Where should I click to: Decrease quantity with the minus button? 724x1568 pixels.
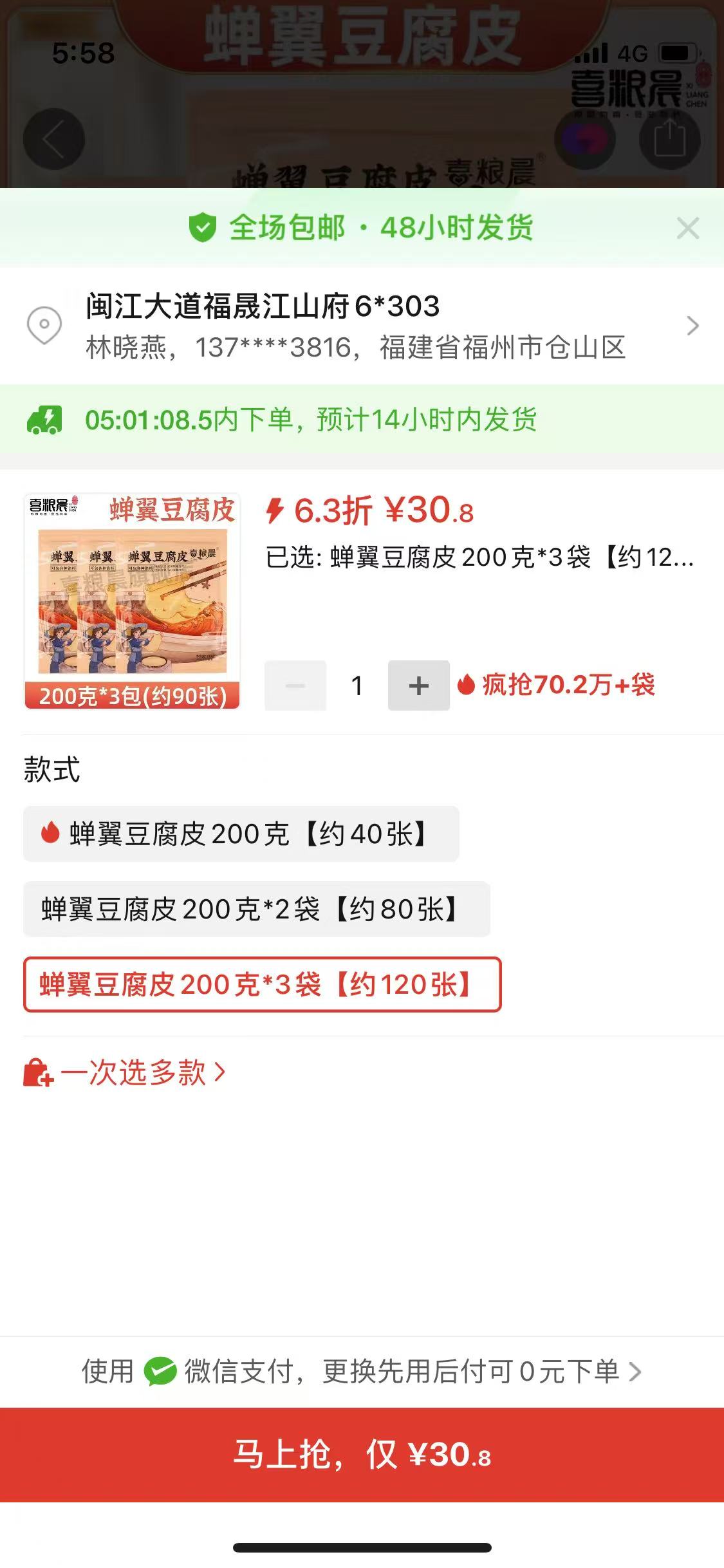(x=295, y=686)
